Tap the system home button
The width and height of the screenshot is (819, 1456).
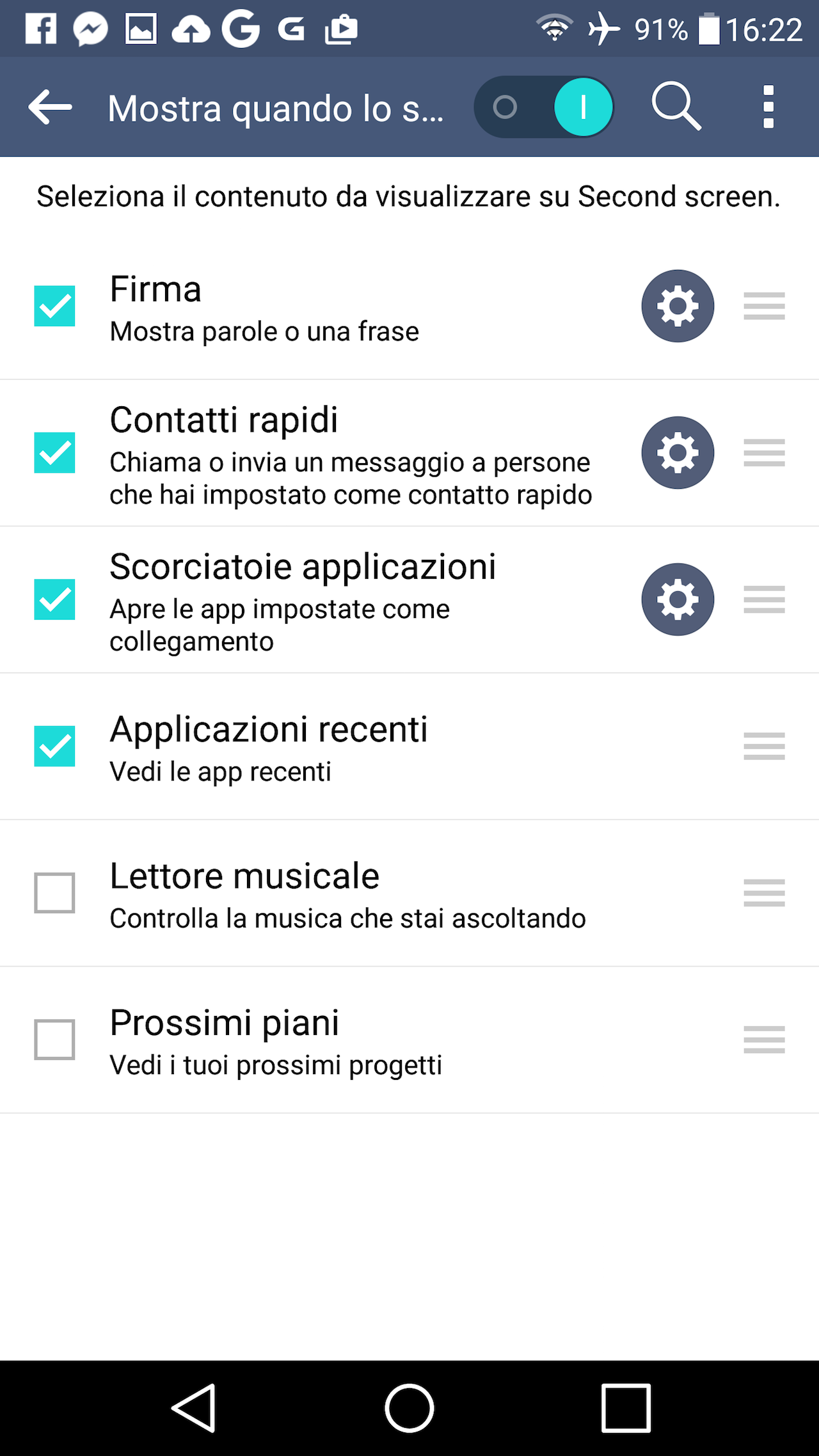(x=409, y=1408)
